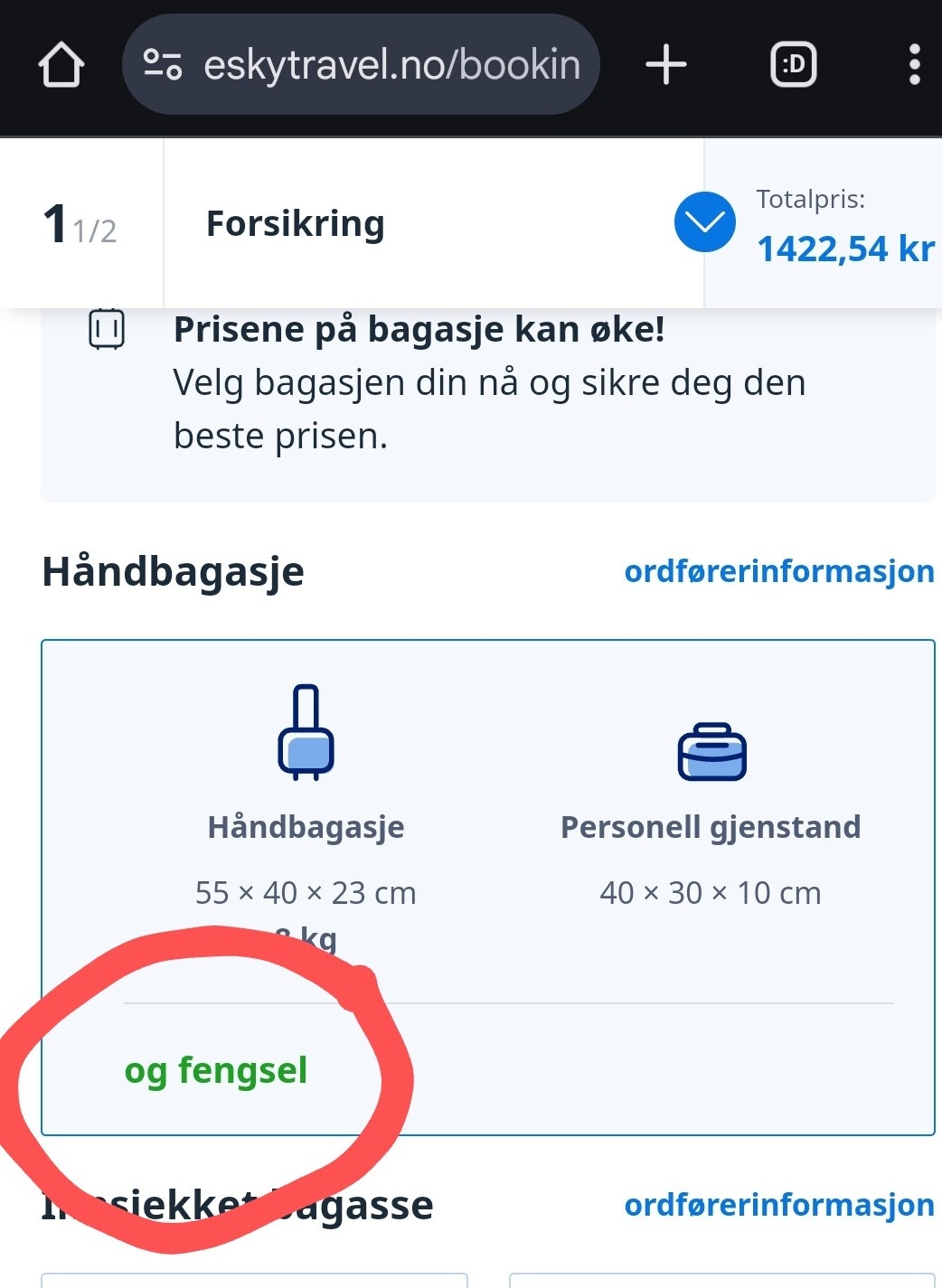This screenshot has width=942, height=1288.
Task: Select the Håndbagasje option card
Action: pos(488,886)
